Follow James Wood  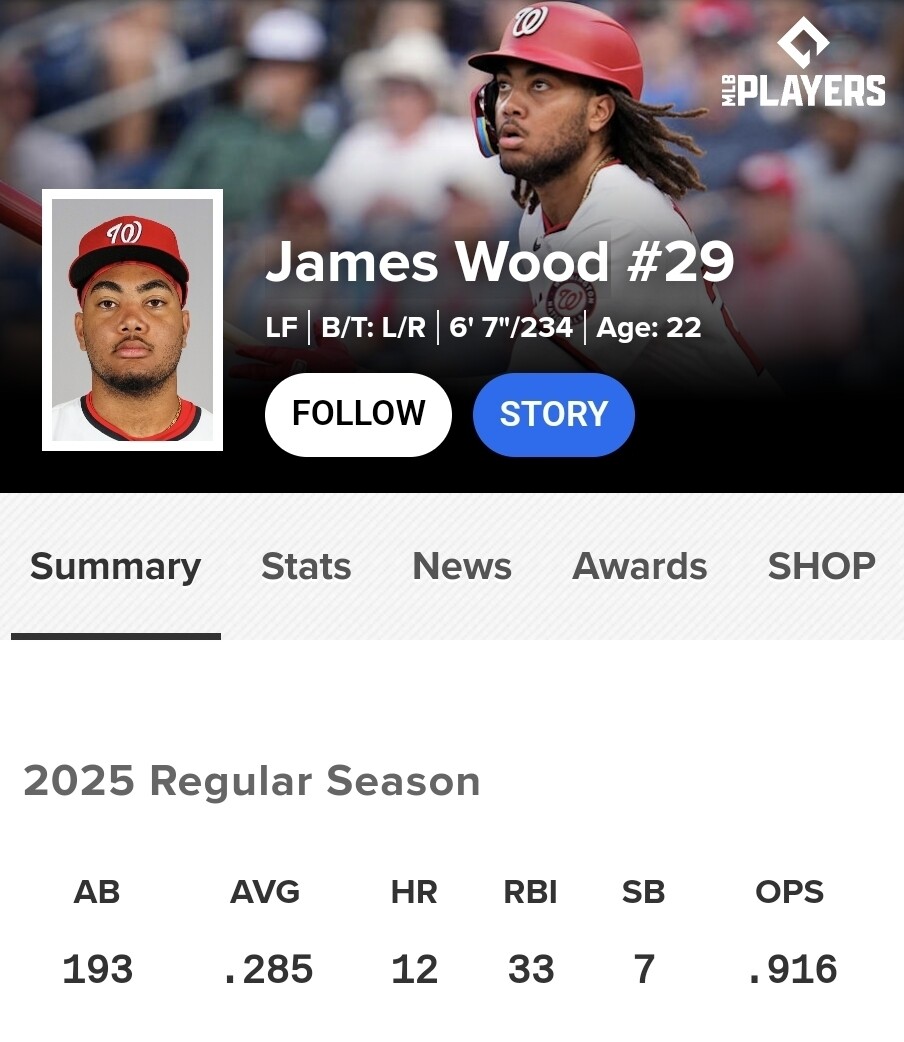point(358,415)
